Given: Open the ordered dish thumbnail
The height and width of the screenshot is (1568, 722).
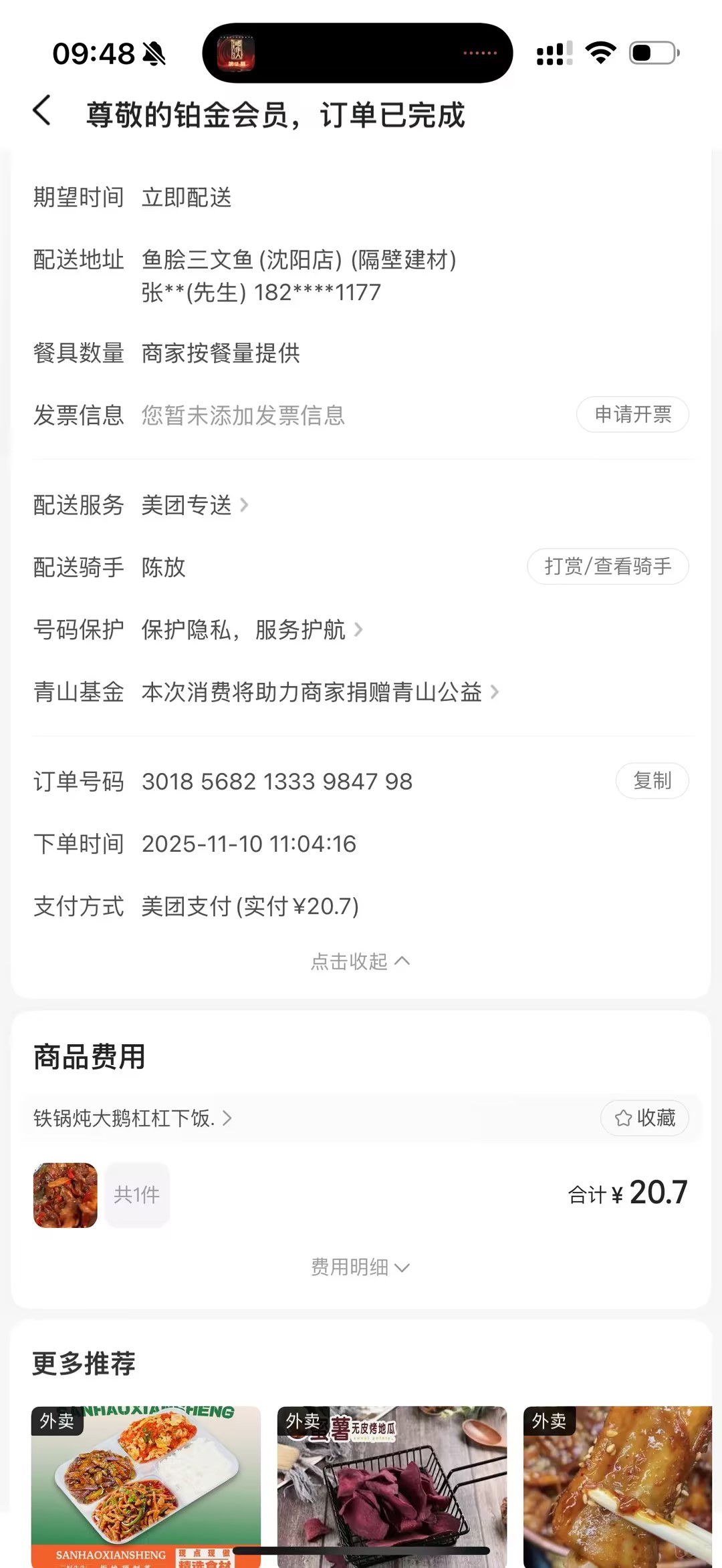Looking at the screenshot, I should [x=66, y=1195].
